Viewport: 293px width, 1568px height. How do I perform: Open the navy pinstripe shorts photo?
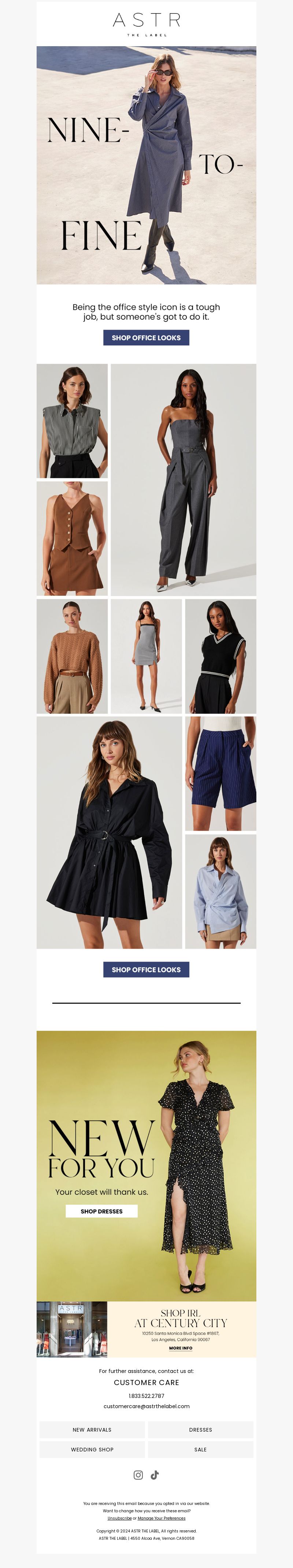pos(220,773)
